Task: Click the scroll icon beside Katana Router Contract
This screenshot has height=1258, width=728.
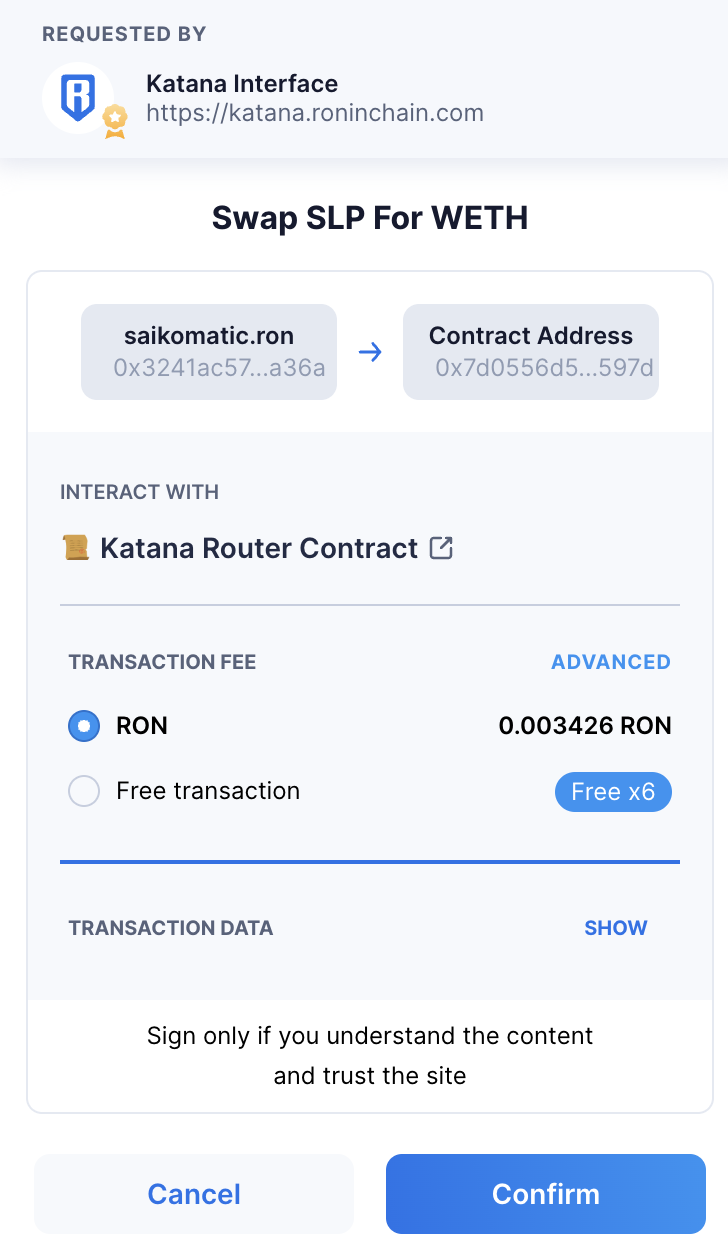Action: coord(80,548)
